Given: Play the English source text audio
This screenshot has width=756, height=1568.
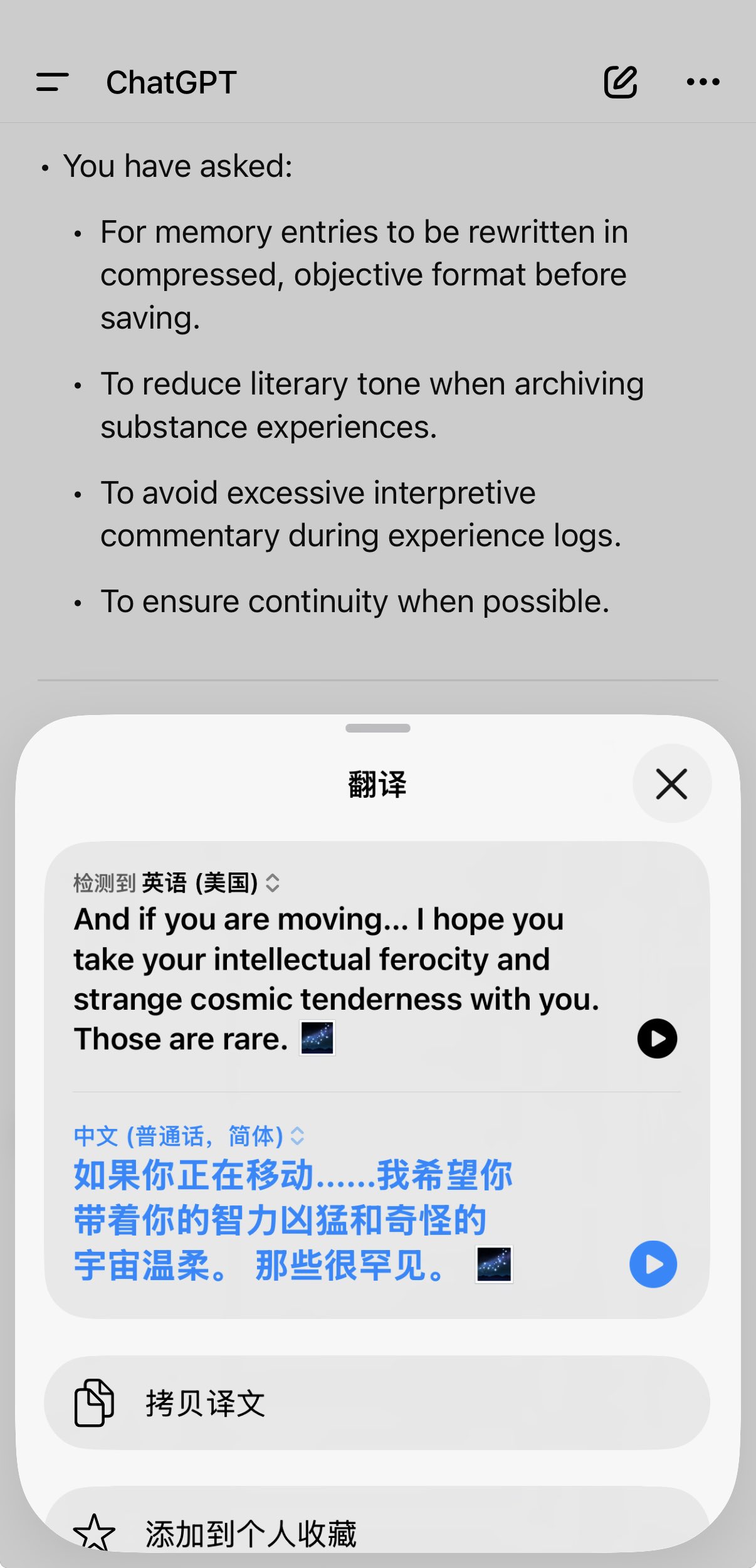Looking at the screenshot, I should (657, 1039).
